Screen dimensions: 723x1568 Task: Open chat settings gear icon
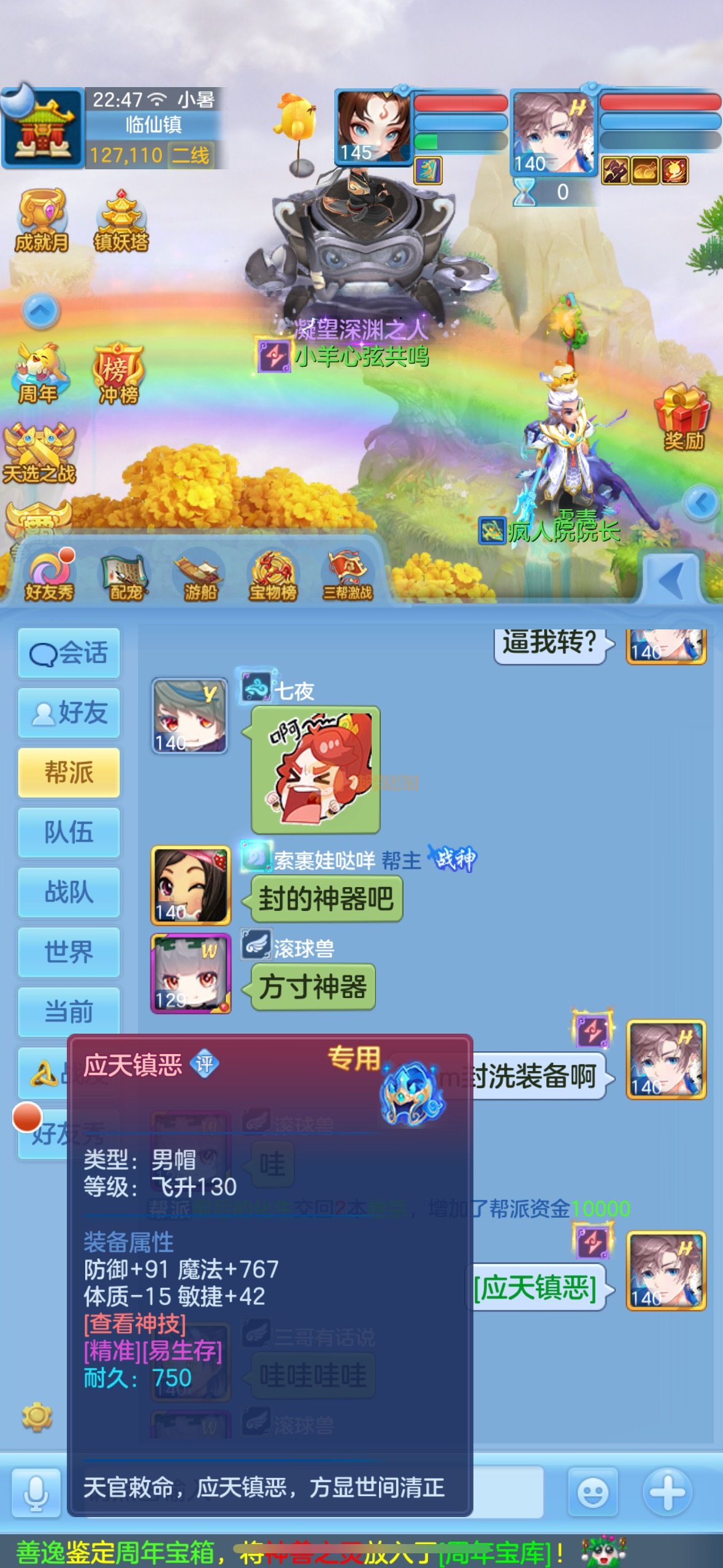37,1417
